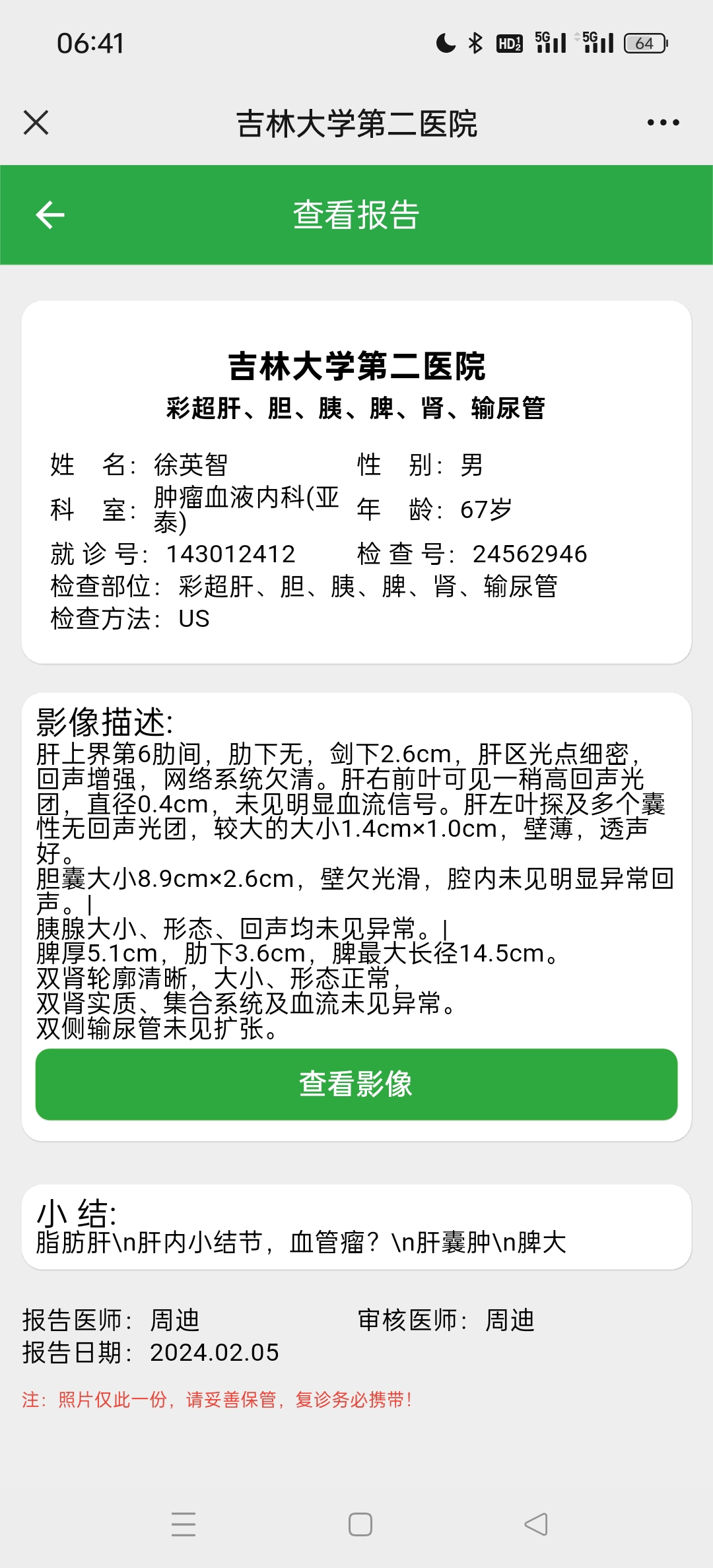This screenshot has height=1568, width=713.
Task: Open recent apps from the system navigation bar
Action: pyautogui.click(x=184, y=1524)
